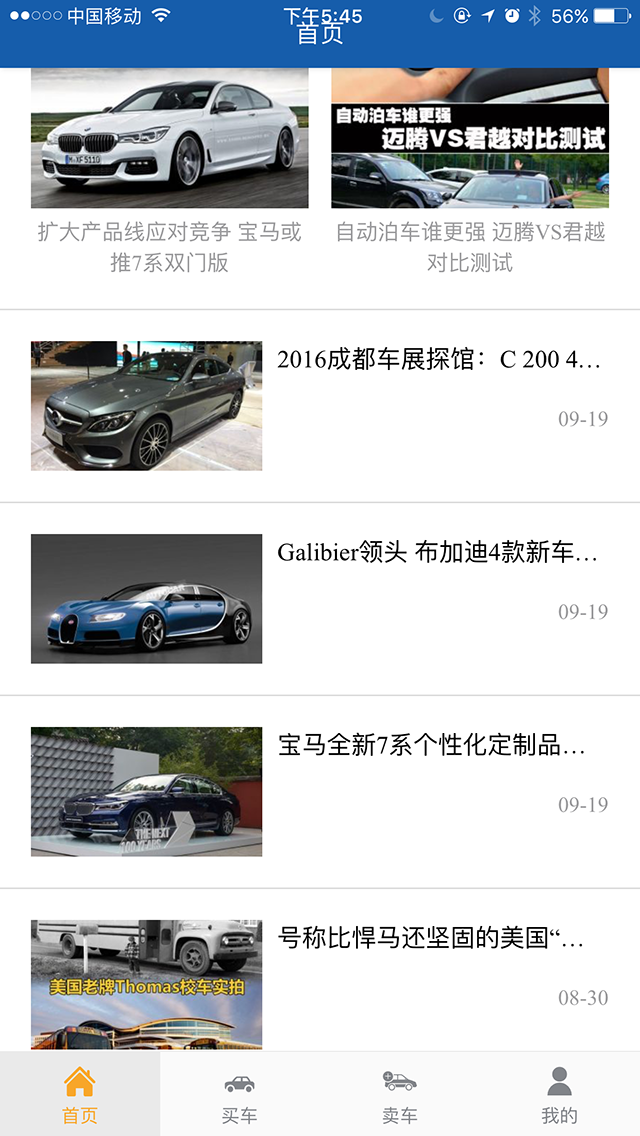Viewport: 640px width, 1136px height.
Task: Go to the 我的 profile tab
Action: click(x=560, y=1094)
